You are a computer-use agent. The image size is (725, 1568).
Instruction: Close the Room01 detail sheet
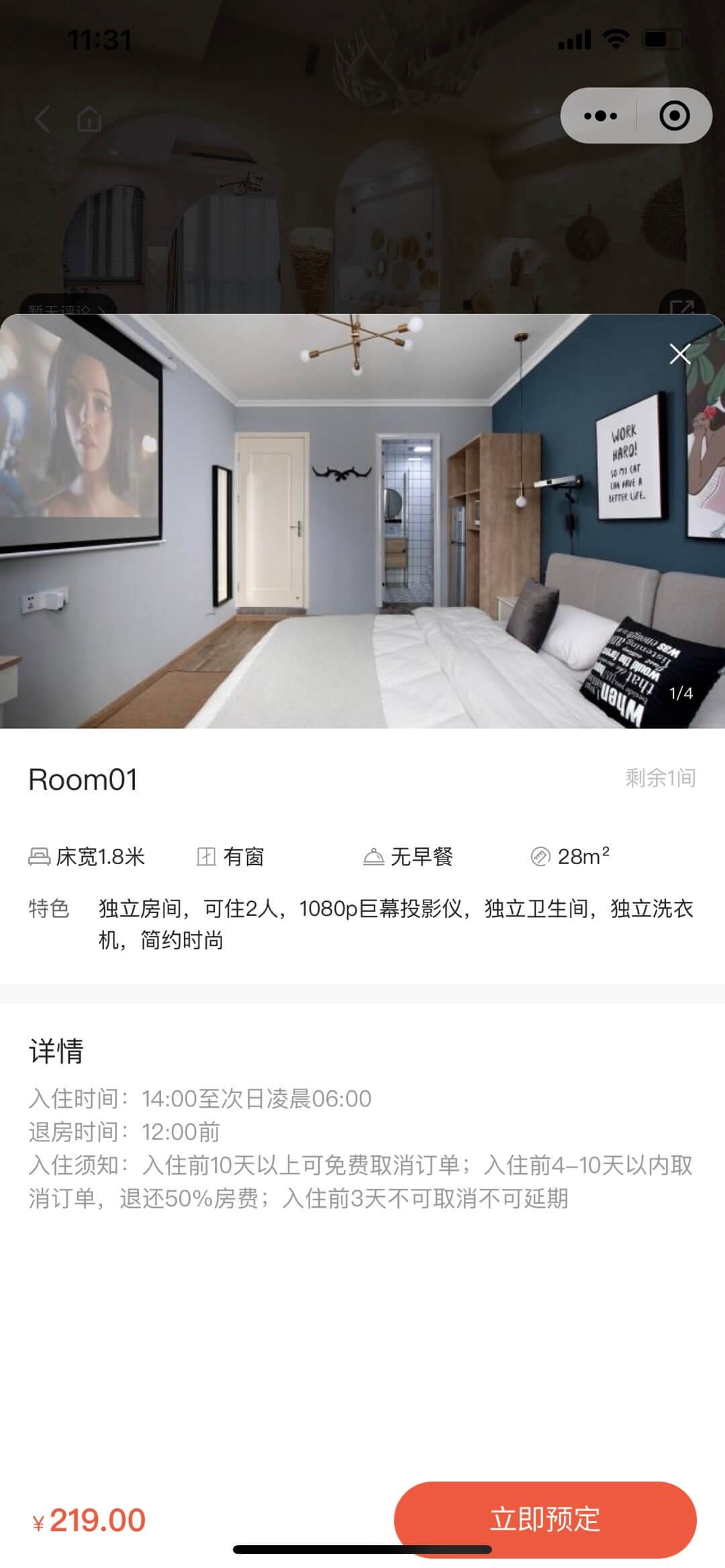[679, 354]
